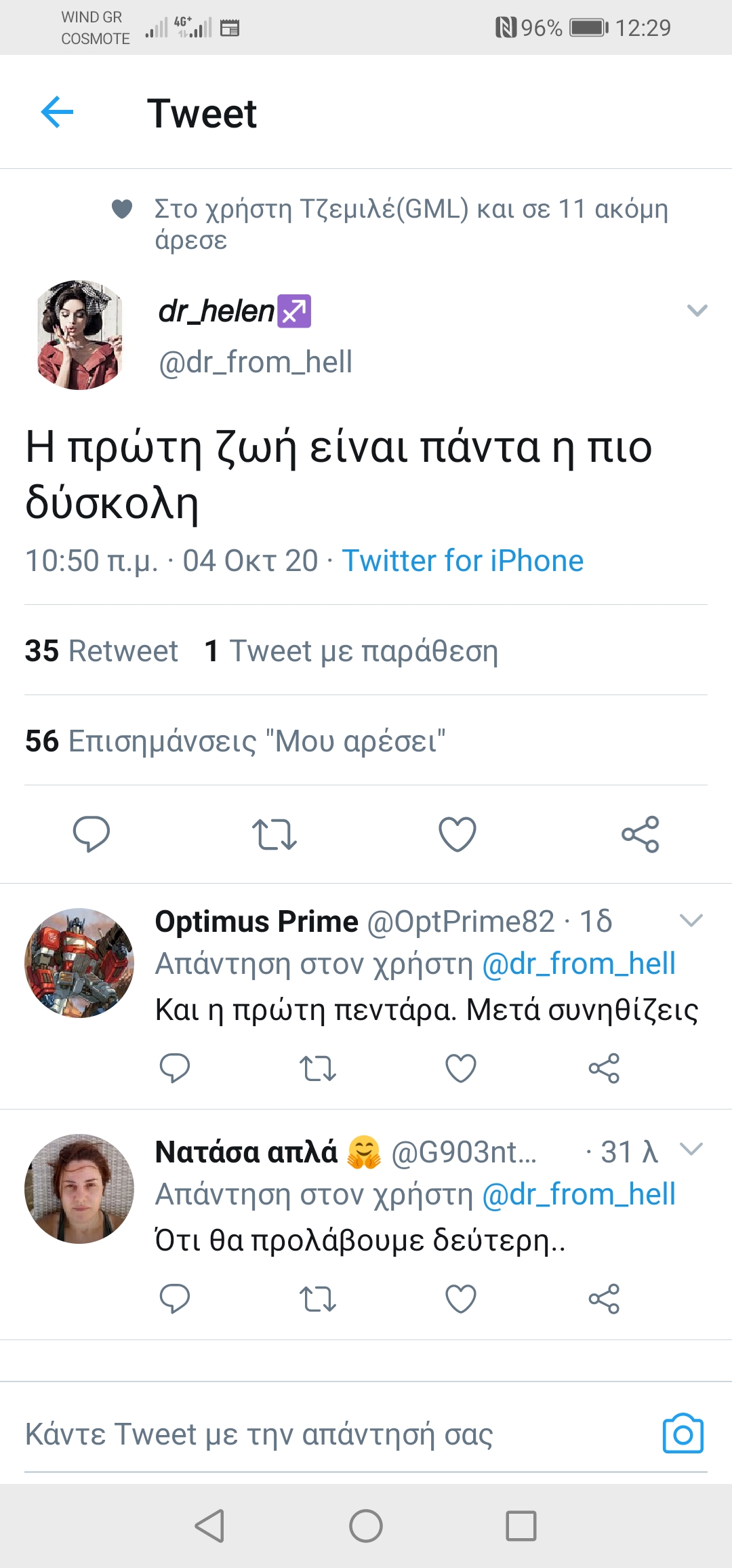
Task: Like Νατάσα απλά's reply
Action: pos(461,1299)
